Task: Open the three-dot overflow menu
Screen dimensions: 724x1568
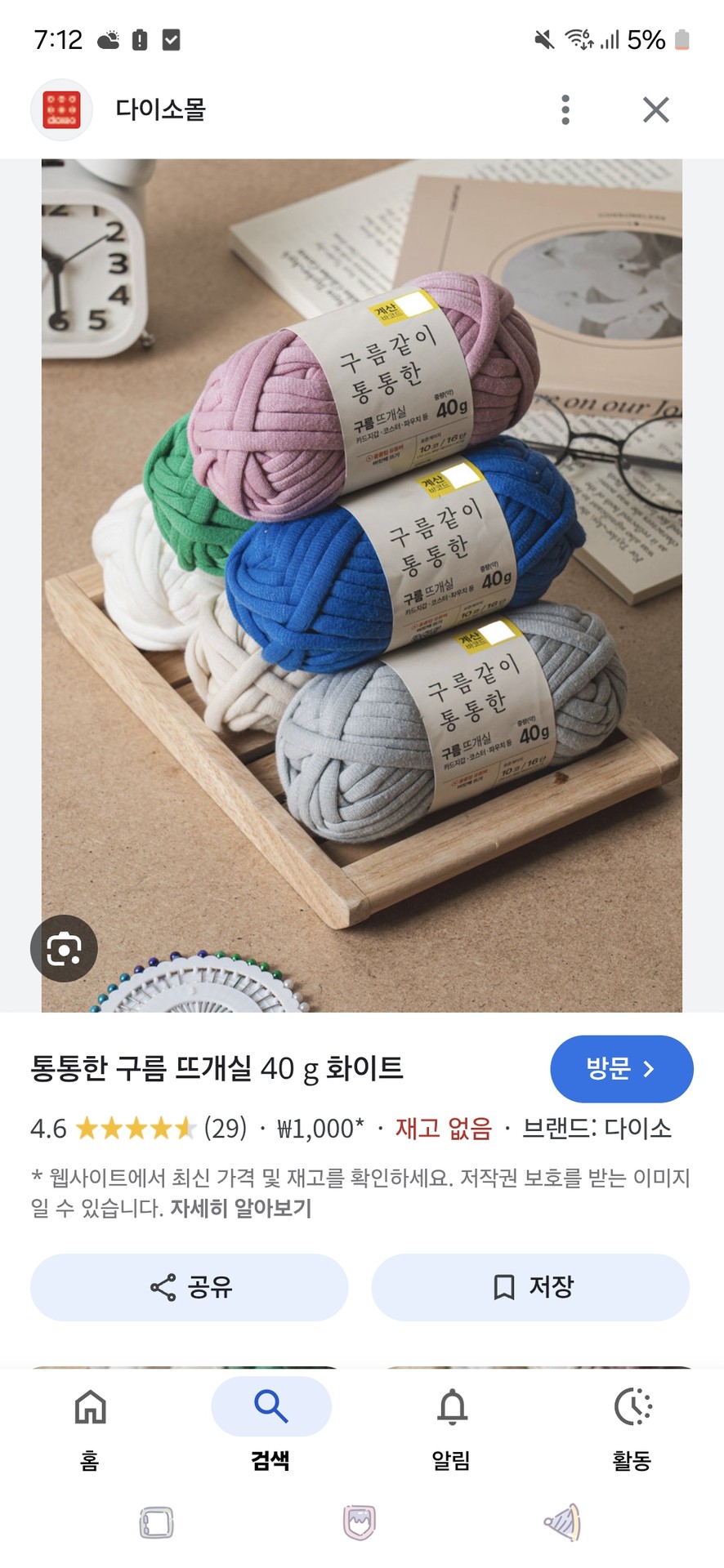Action: pos(565,109)
